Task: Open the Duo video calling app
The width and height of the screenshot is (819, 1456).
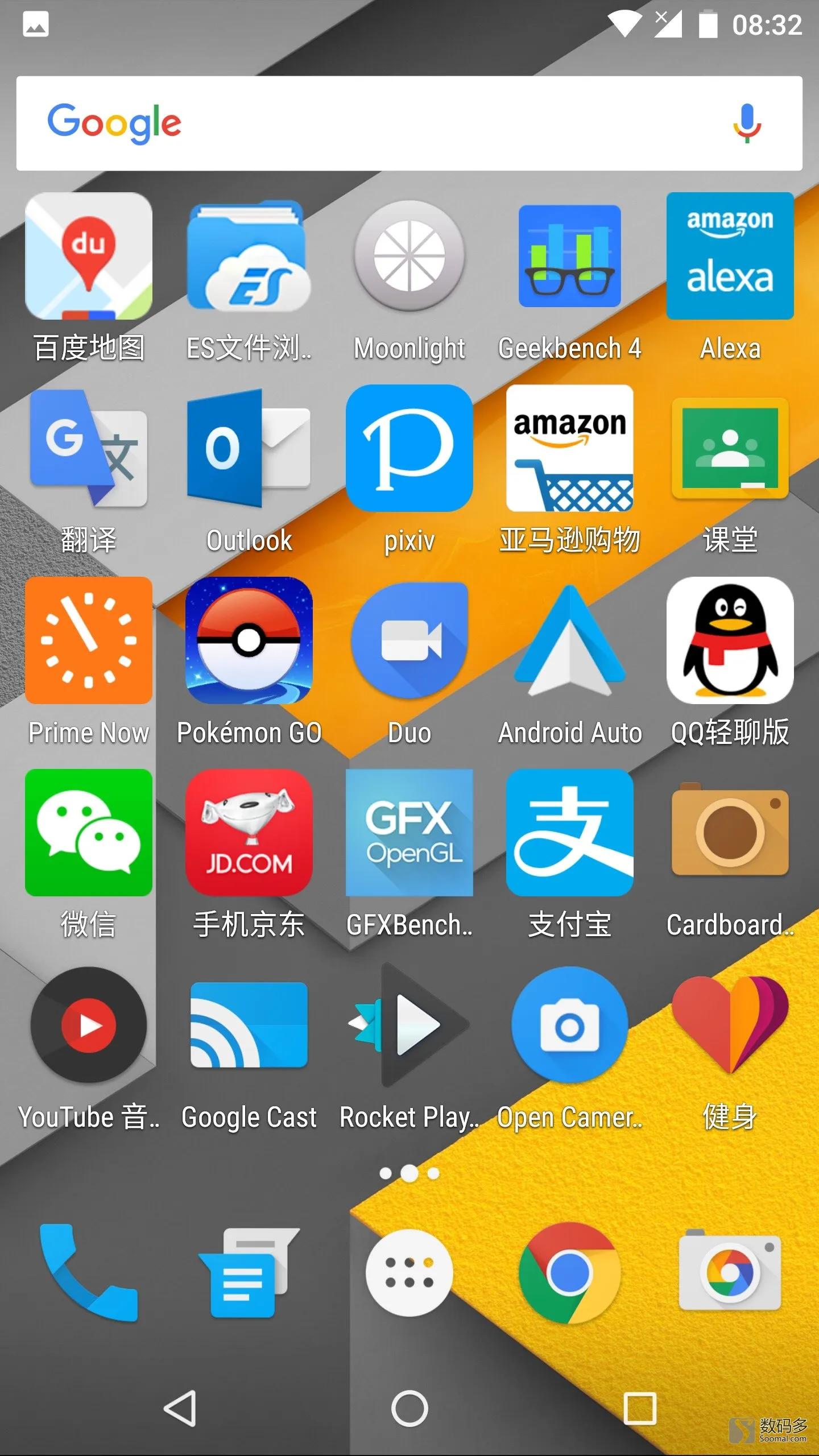Action: pyautogui.click(x=409, y=641)
